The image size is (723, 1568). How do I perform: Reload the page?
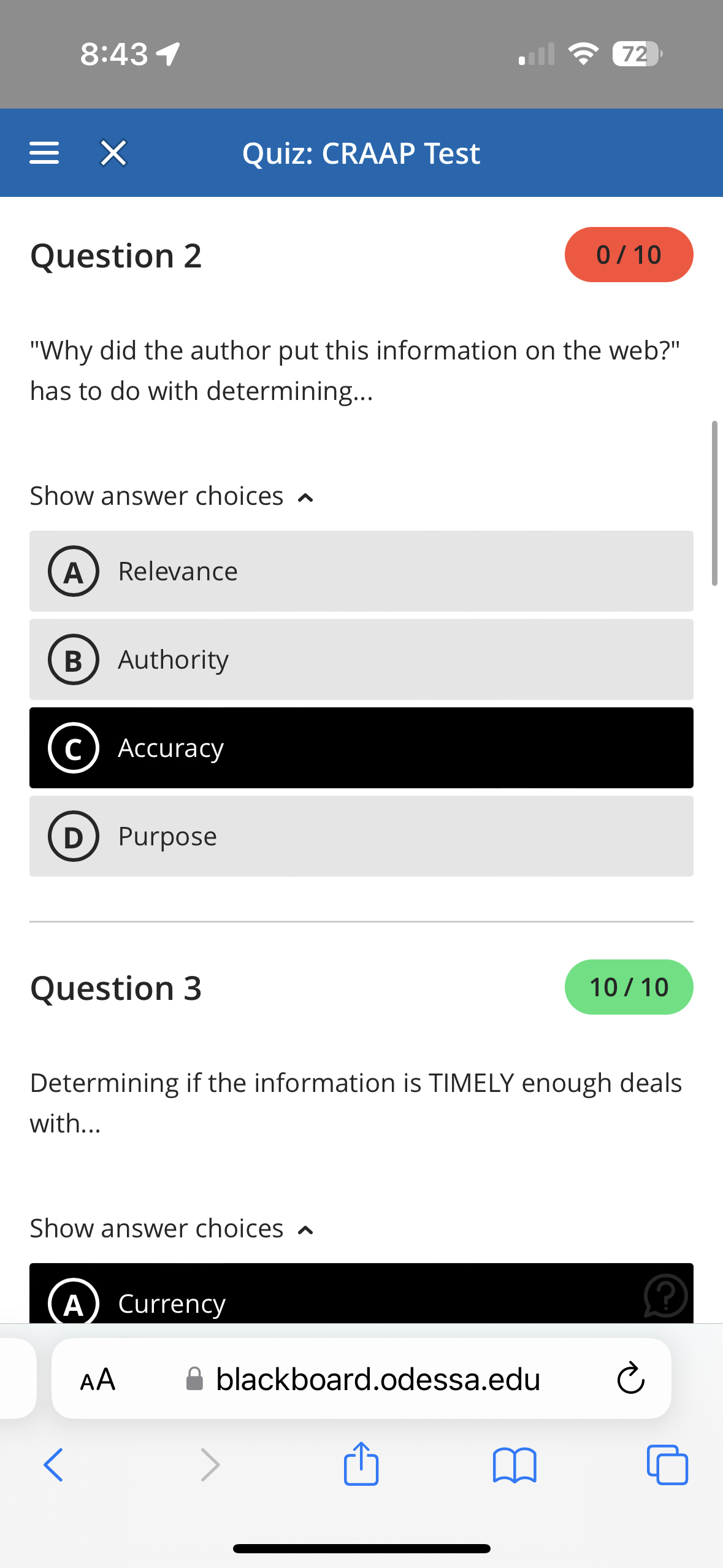pyautogui.click(x=630, y=1380)
